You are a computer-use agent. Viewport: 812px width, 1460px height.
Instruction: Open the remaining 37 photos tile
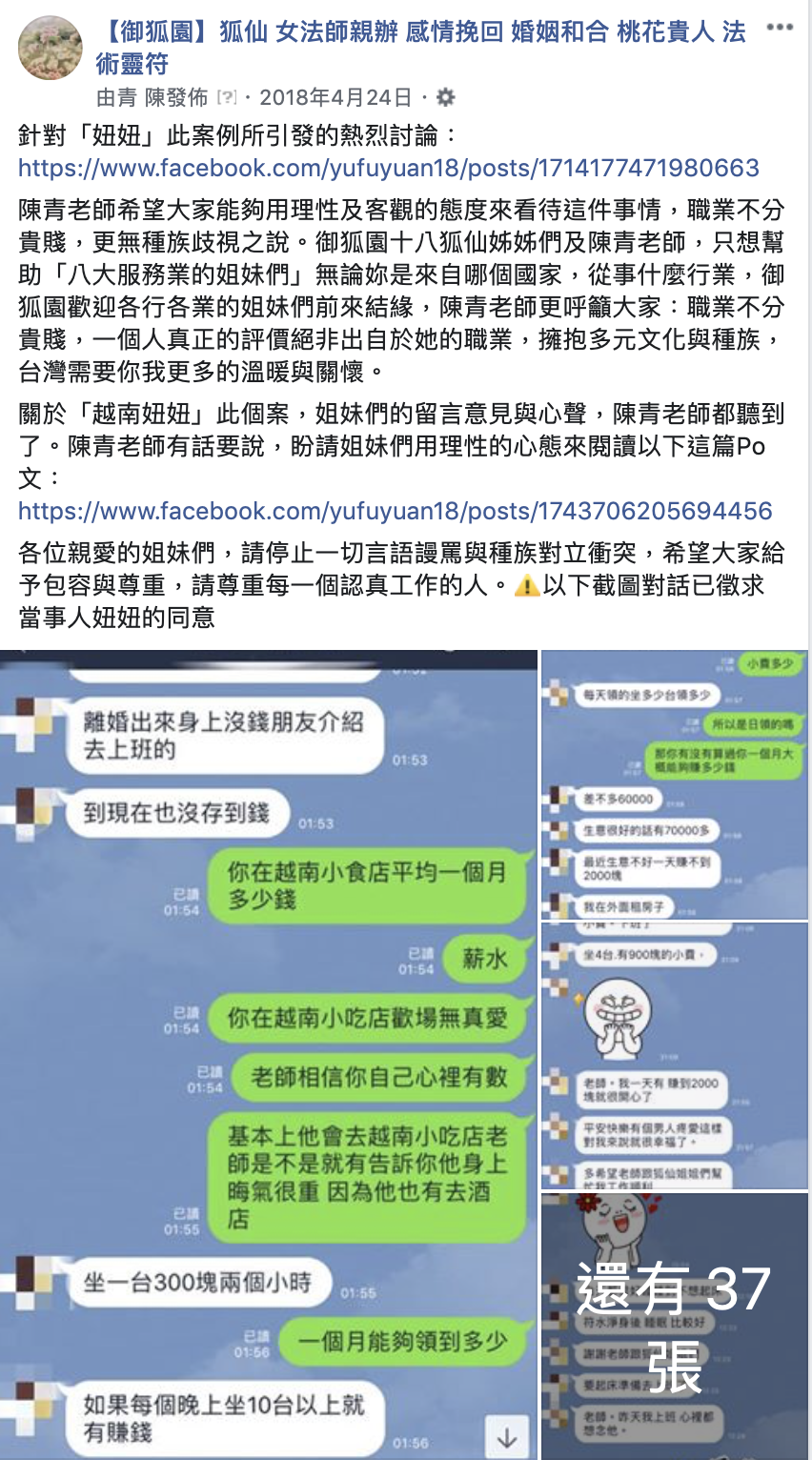[674, 1325]
